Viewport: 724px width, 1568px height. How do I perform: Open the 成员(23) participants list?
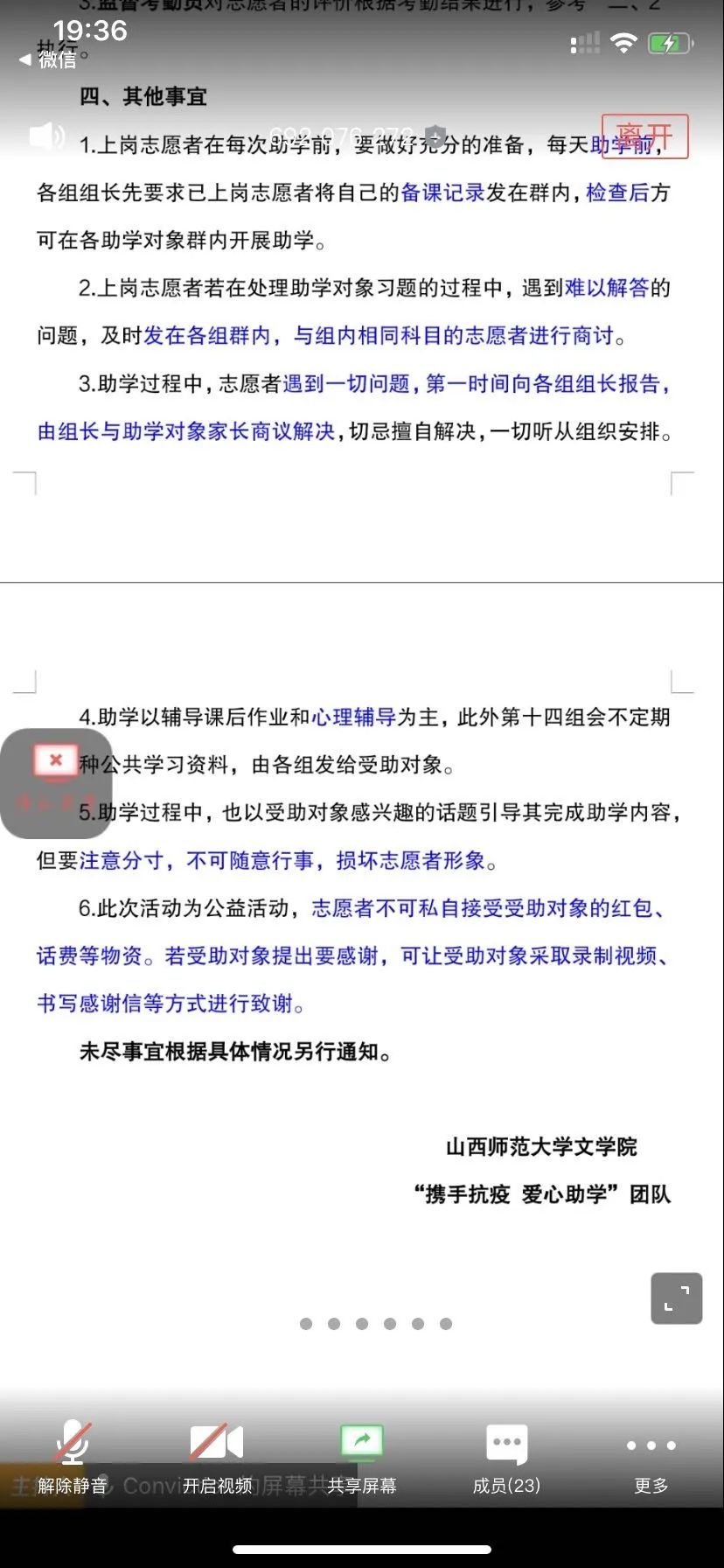coord(506,1458)
